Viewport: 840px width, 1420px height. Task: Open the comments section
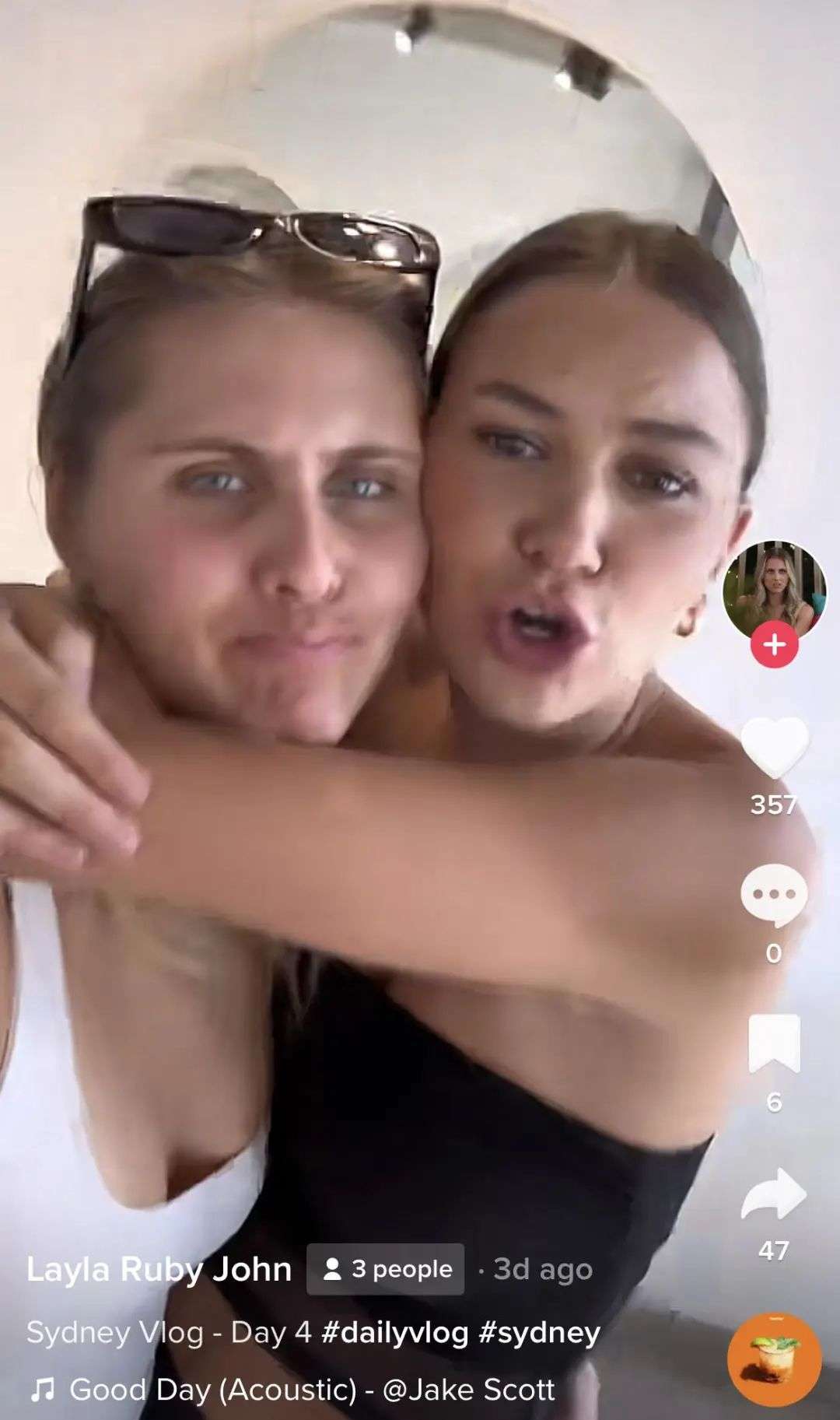click(774, 896)
